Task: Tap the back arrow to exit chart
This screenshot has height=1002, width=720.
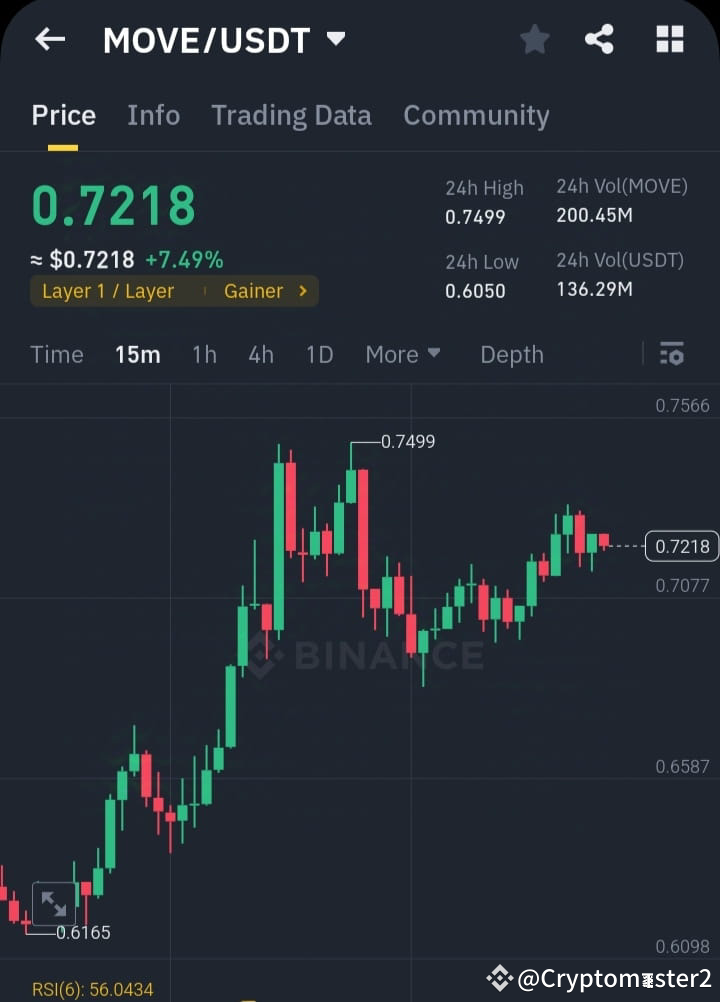Action: (49, 39)
